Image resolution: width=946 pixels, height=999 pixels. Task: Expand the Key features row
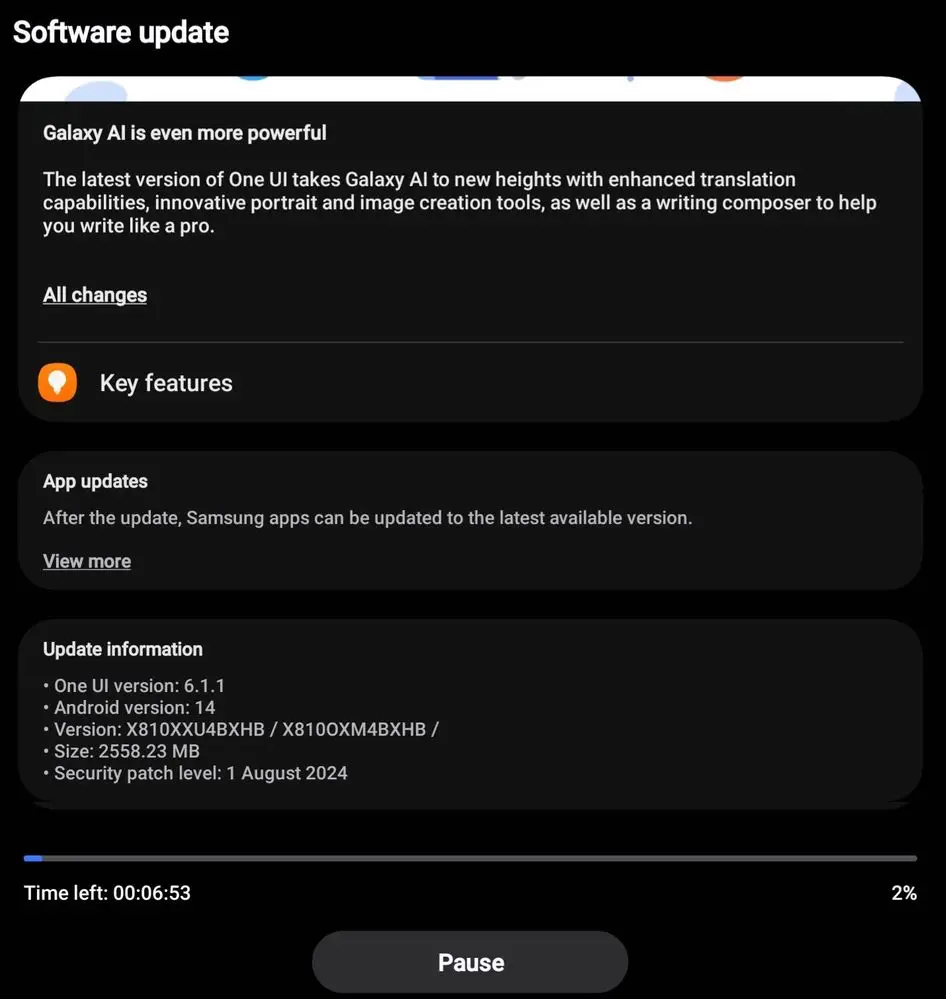[166, 383]
